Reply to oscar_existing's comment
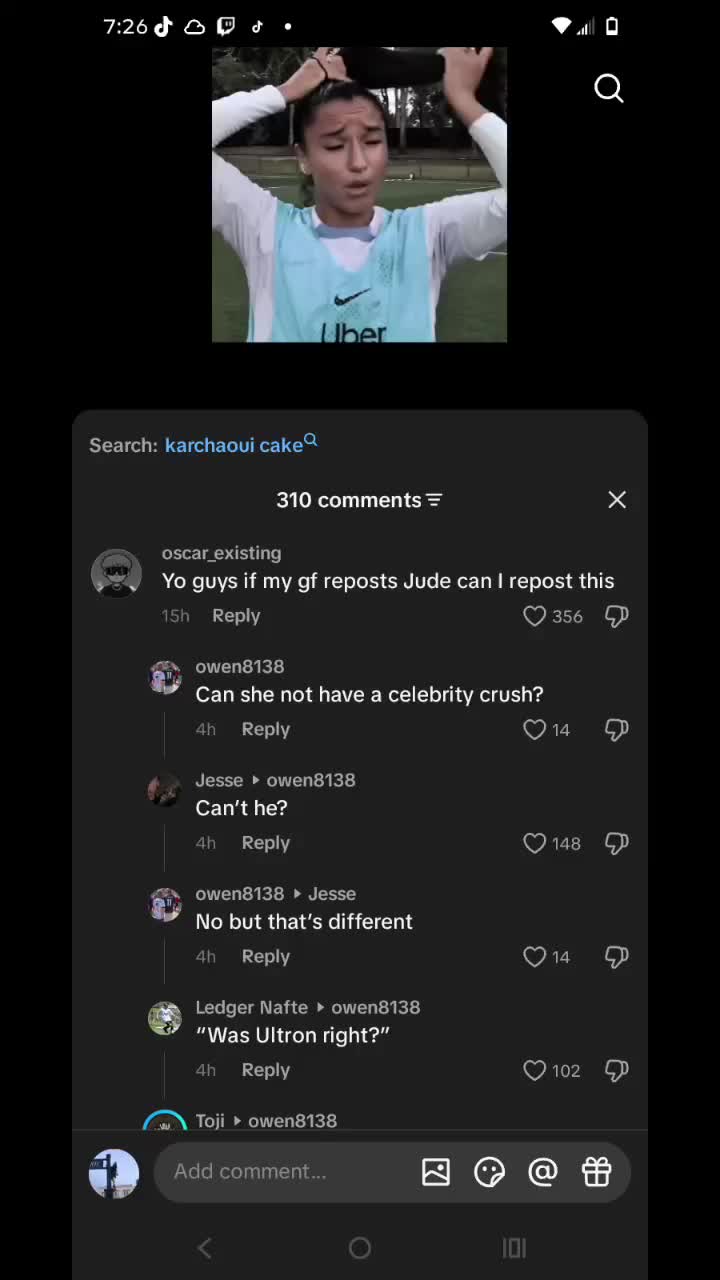720x1280 pixels. pyautogui.click(x=236, y=616)
